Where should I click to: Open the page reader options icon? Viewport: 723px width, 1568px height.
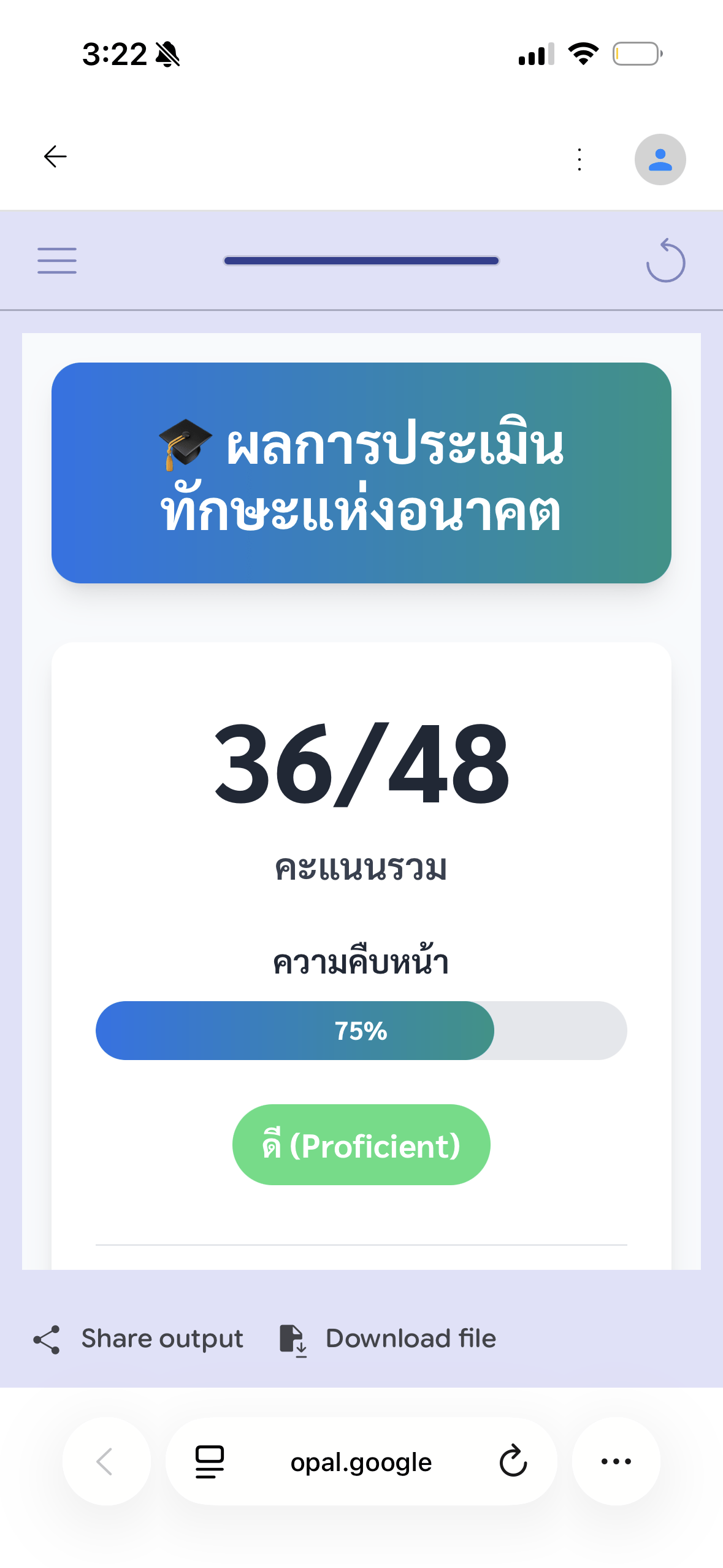pyautogui.click(x=210, y=1461)
